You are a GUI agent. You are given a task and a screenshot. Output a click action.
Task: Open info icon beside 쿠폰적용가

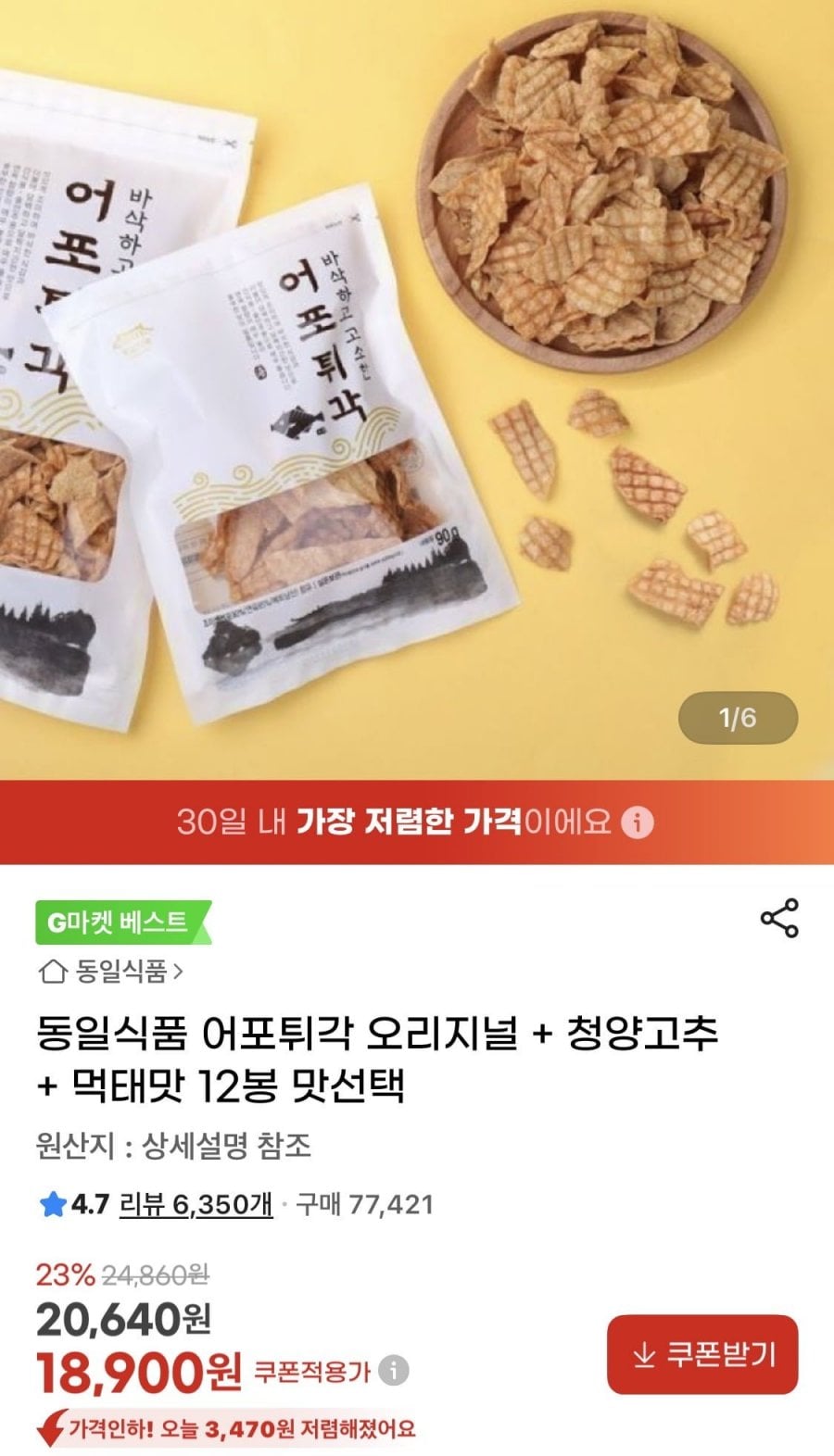[394, 1371]
